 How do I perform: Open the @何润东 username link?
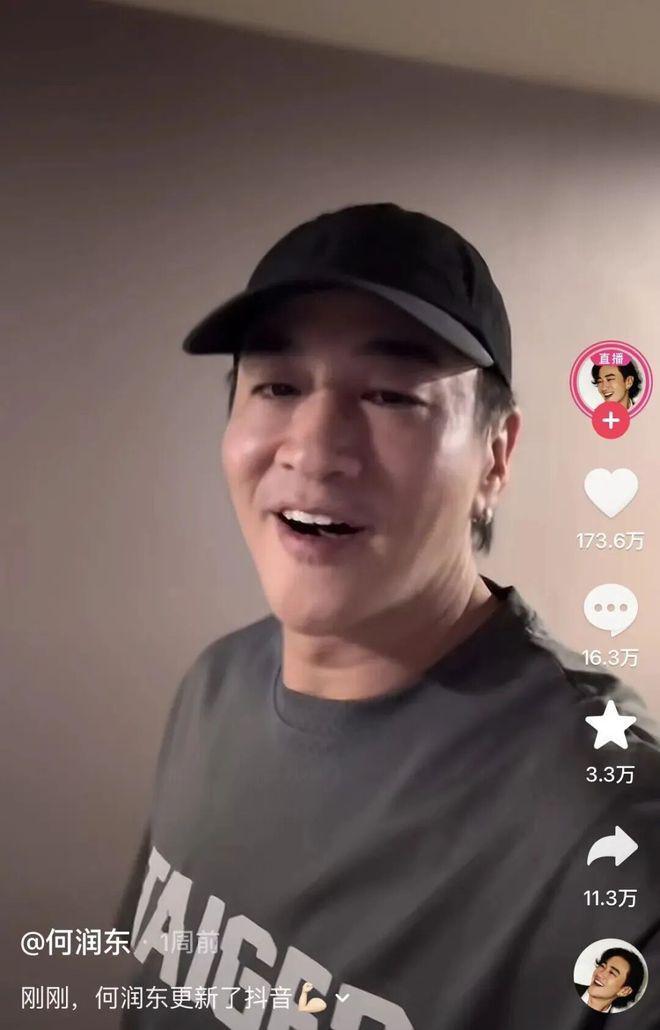(x=75, y=943)
